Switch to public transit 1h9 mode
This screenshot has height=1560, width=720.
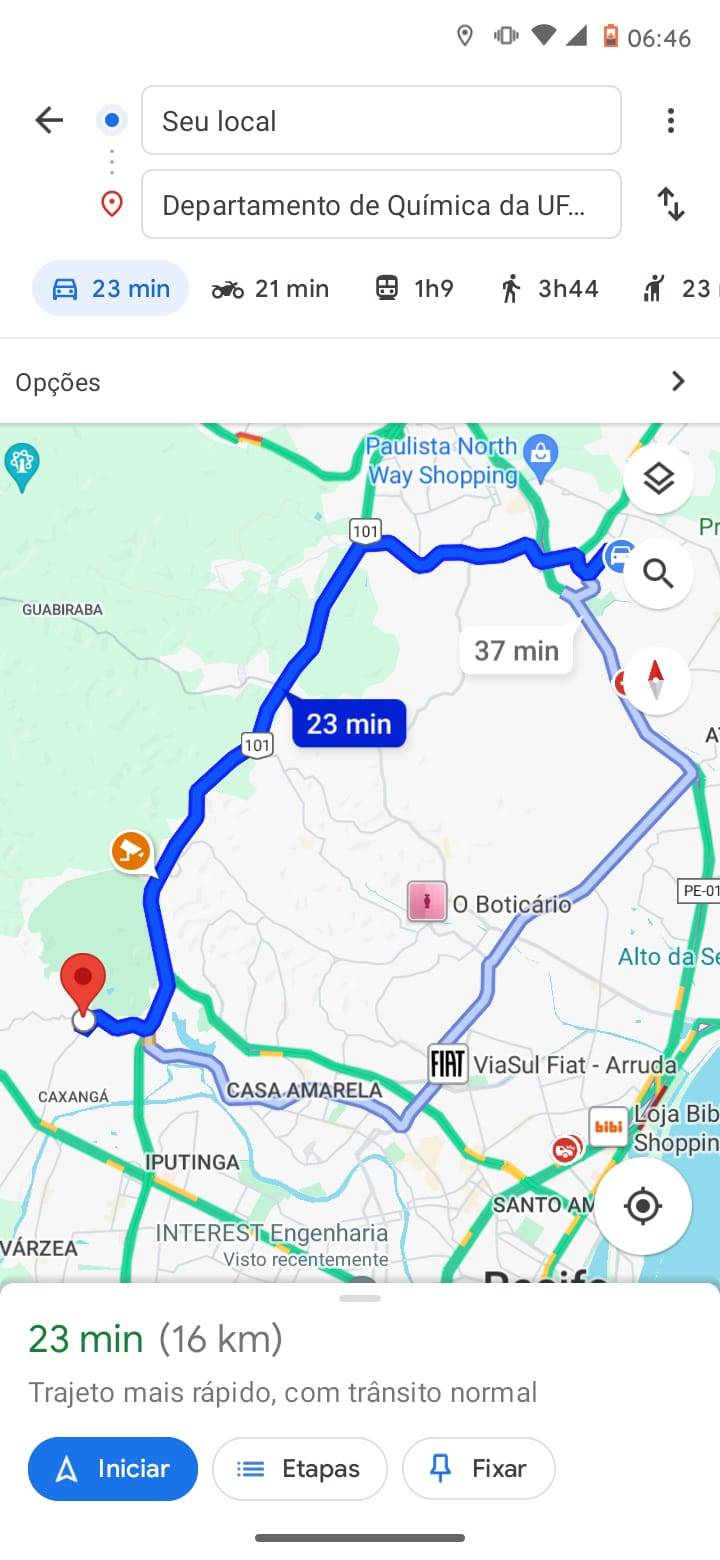[414, 289]
